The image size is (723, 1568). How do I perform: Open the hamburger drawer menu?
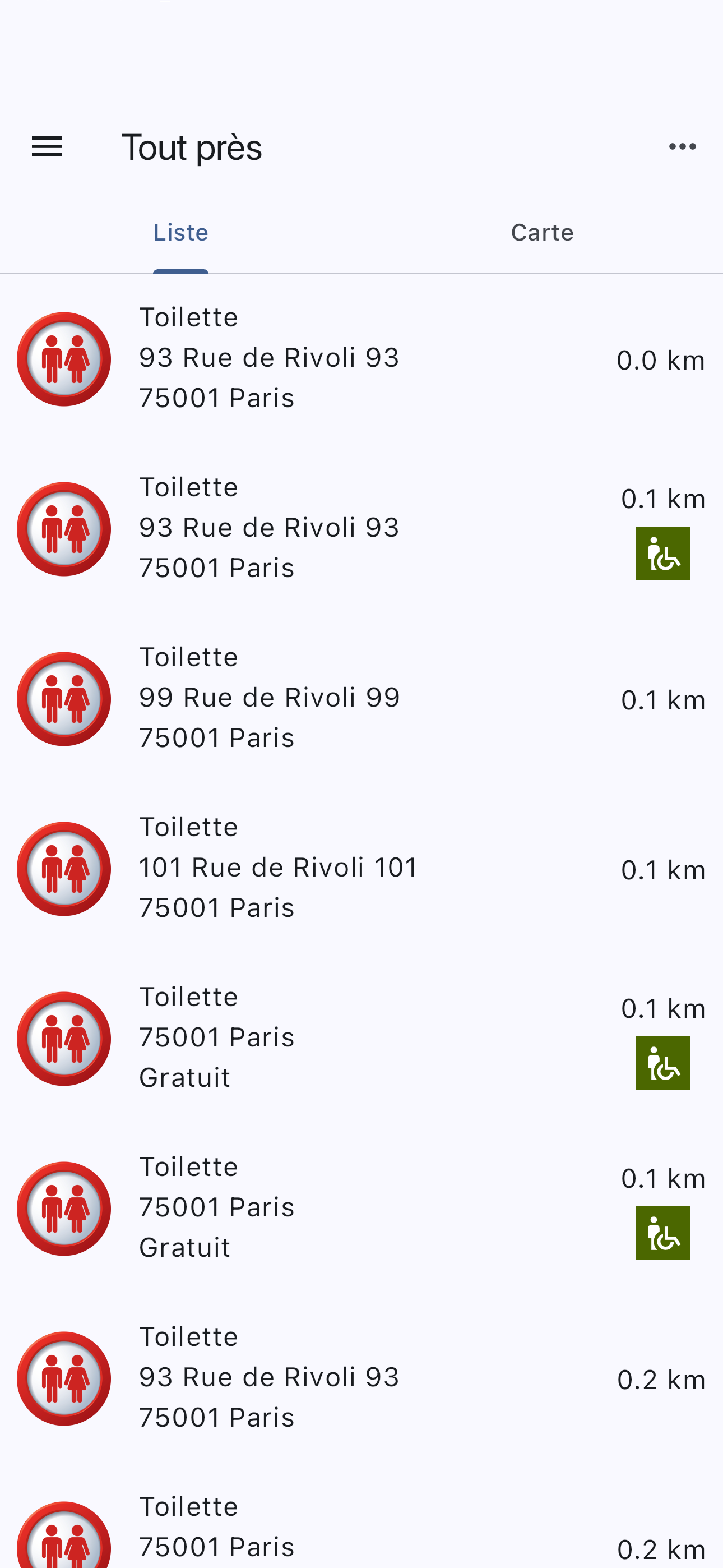click(47, 147)
